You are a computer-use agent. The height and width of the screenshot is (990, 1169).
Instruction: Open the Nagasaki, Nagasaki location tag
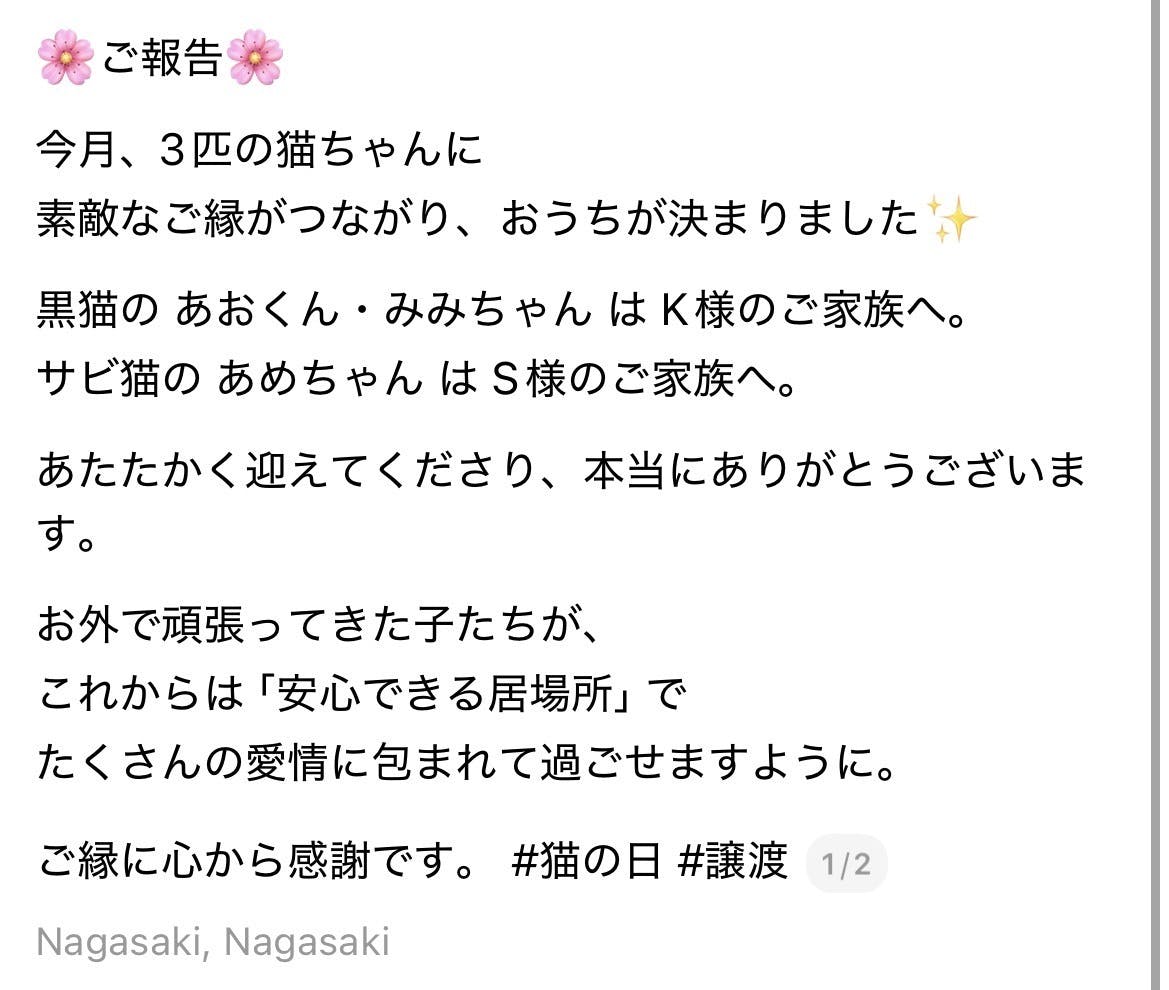click(213, 942)
